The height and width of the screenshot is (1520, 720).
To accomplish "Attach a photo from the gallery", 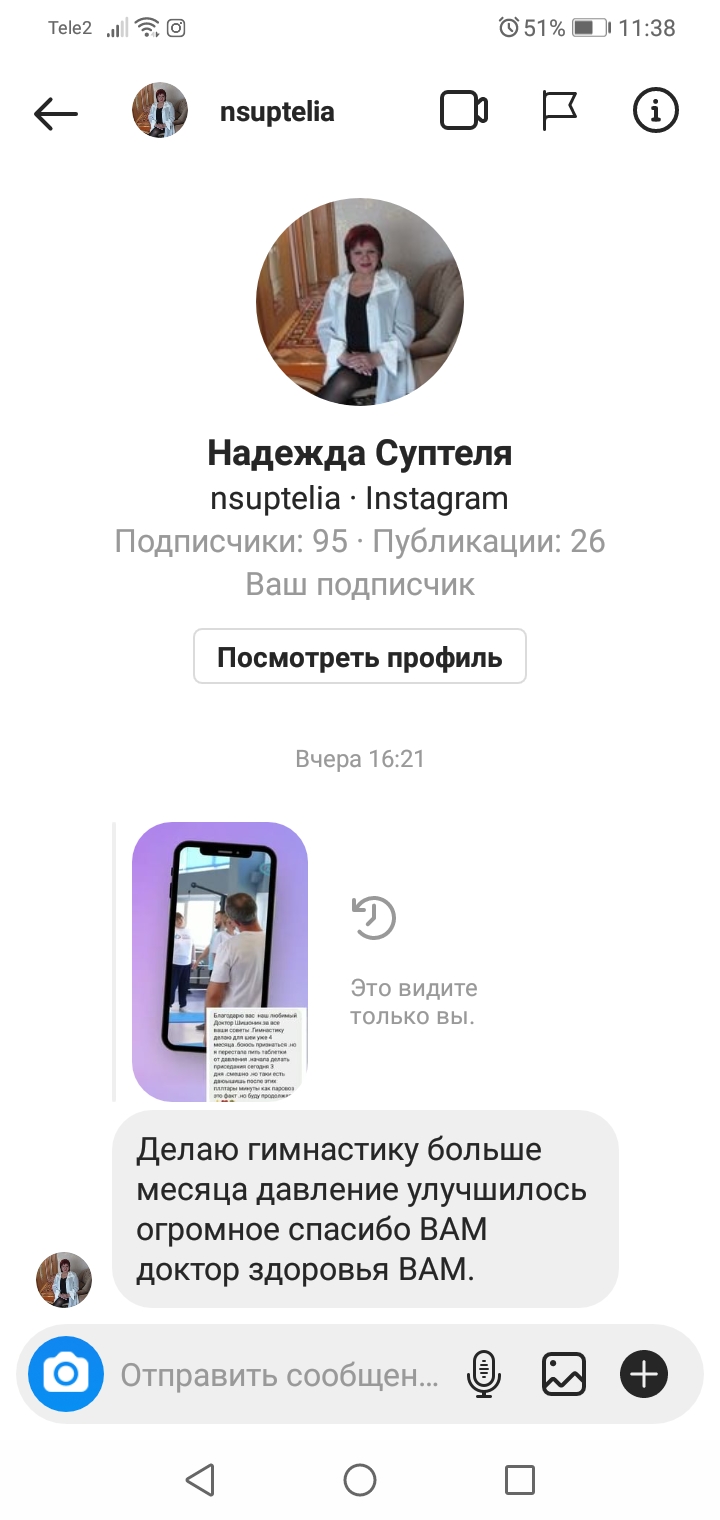I will [x=564, y=1374].
